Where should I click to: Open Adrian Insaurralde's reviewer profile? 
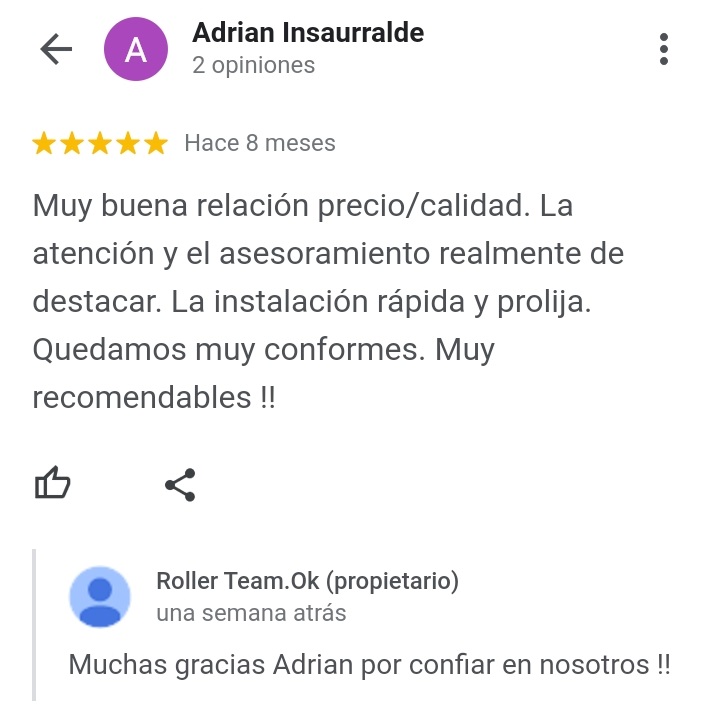[307, 33]
